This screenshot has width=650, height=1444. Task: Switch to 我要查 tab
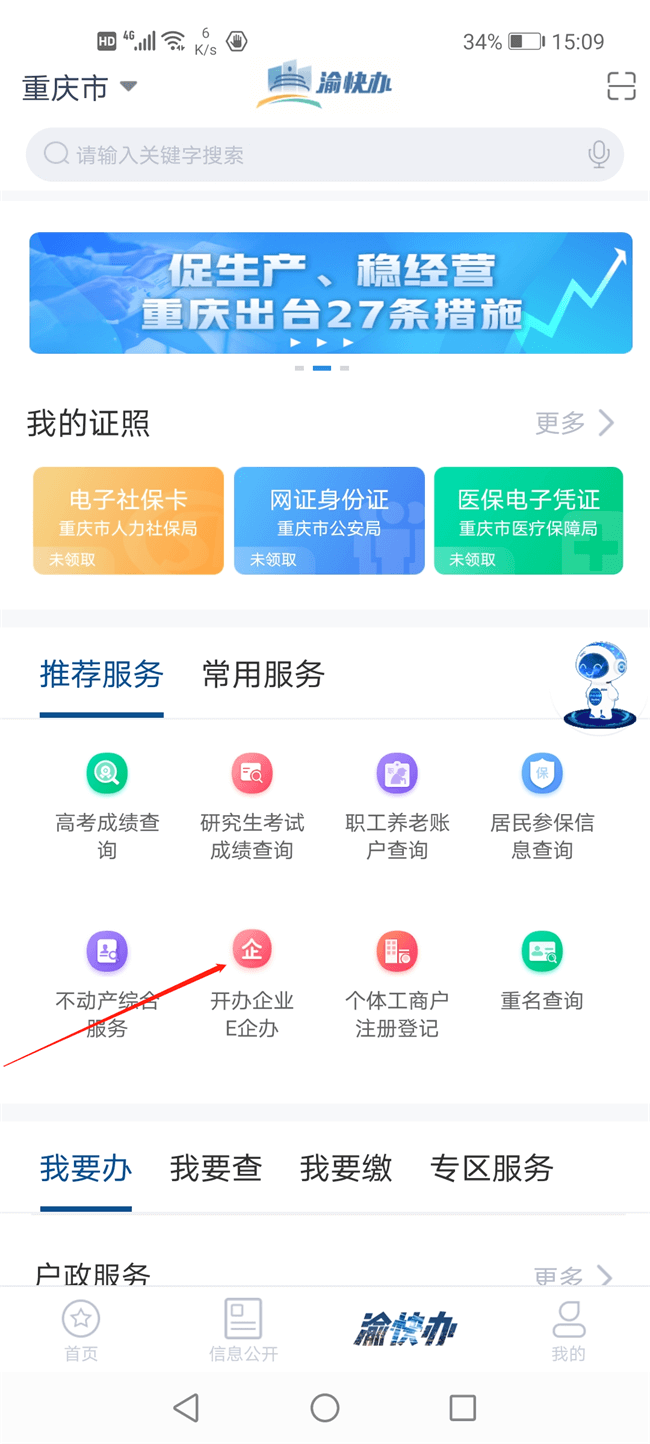pos(216,1168)
